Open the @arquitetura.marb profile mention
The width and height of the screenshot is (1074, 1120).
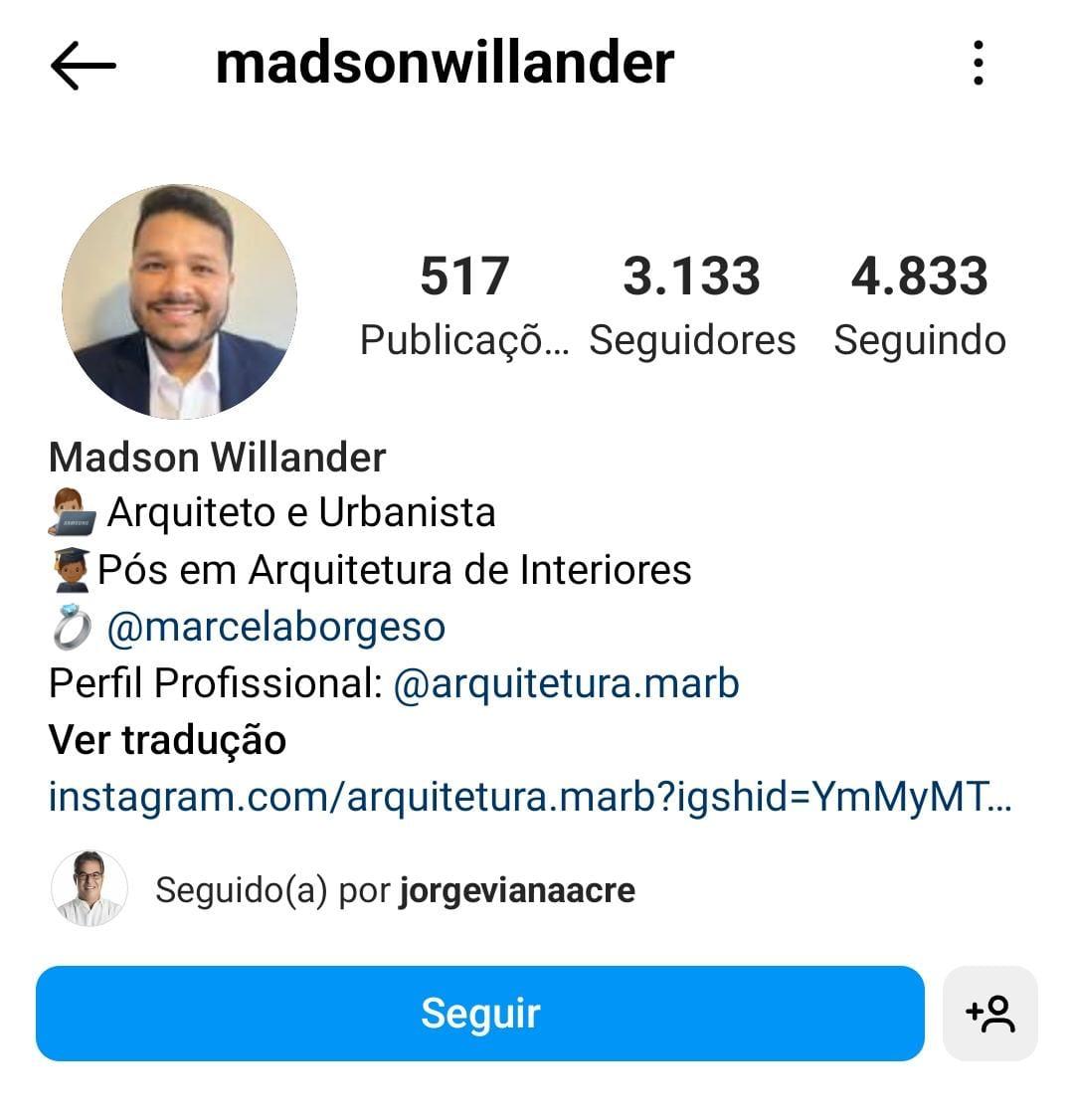[x=566, y=683]
